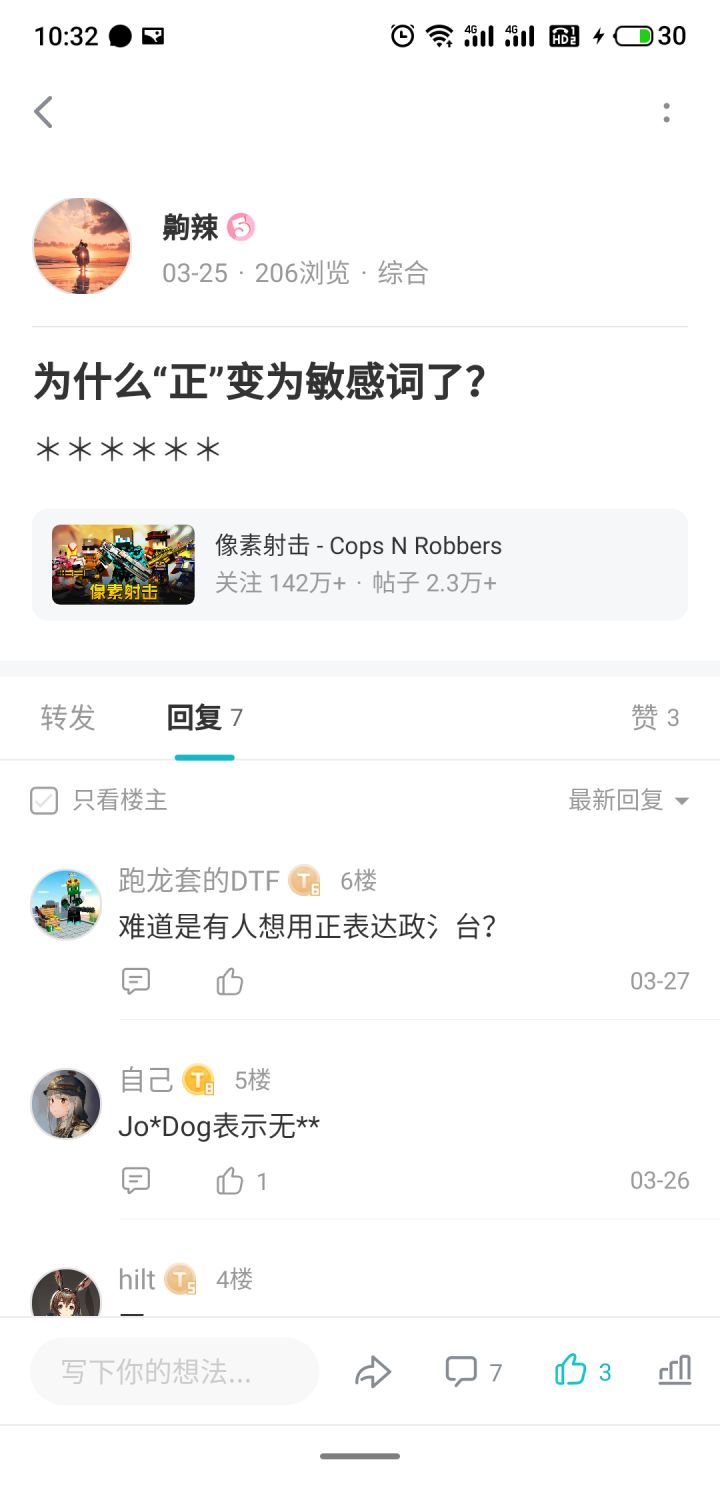This screenshot has height=1488, width=720.
Task: Open the author's profile picture
Action: (82, 246)
